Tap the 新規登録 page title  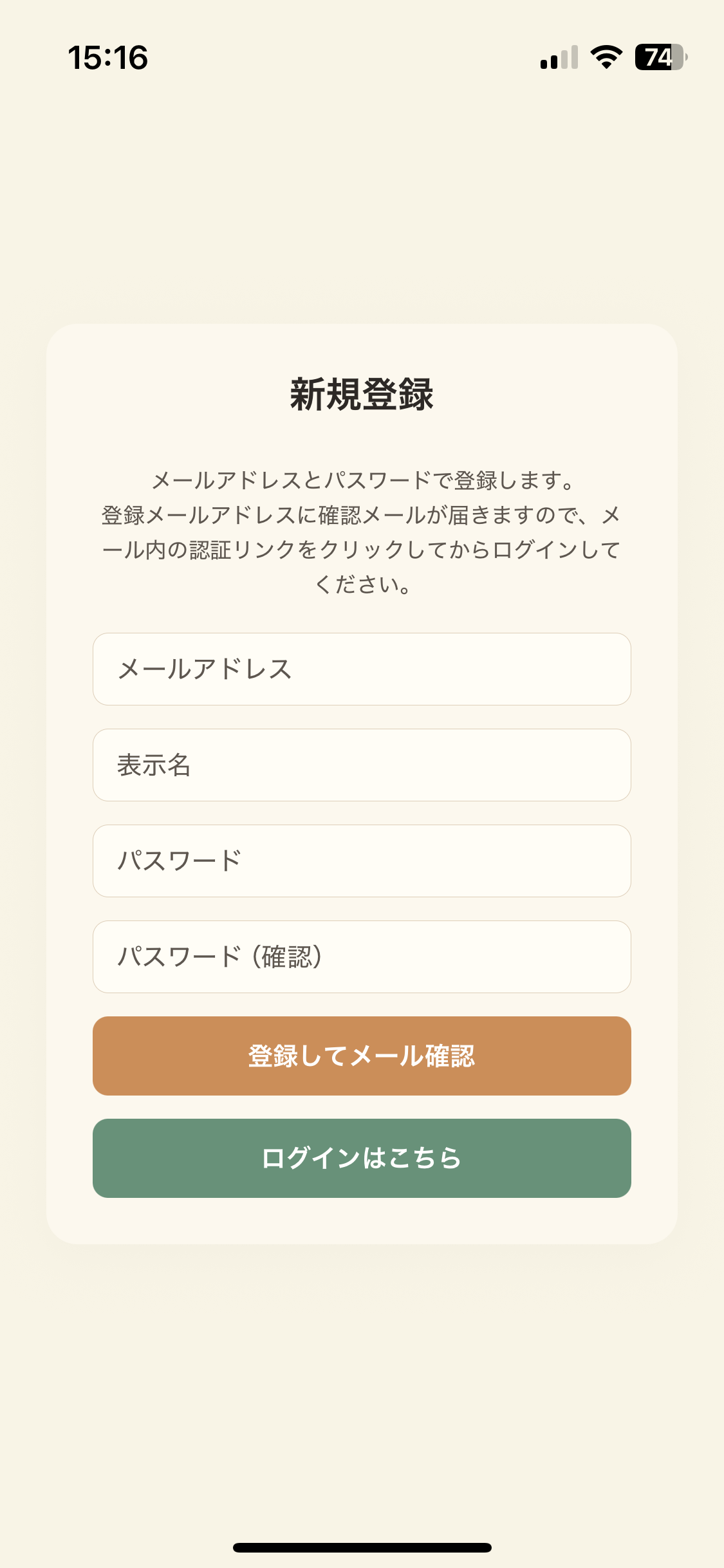pos(362,394)
